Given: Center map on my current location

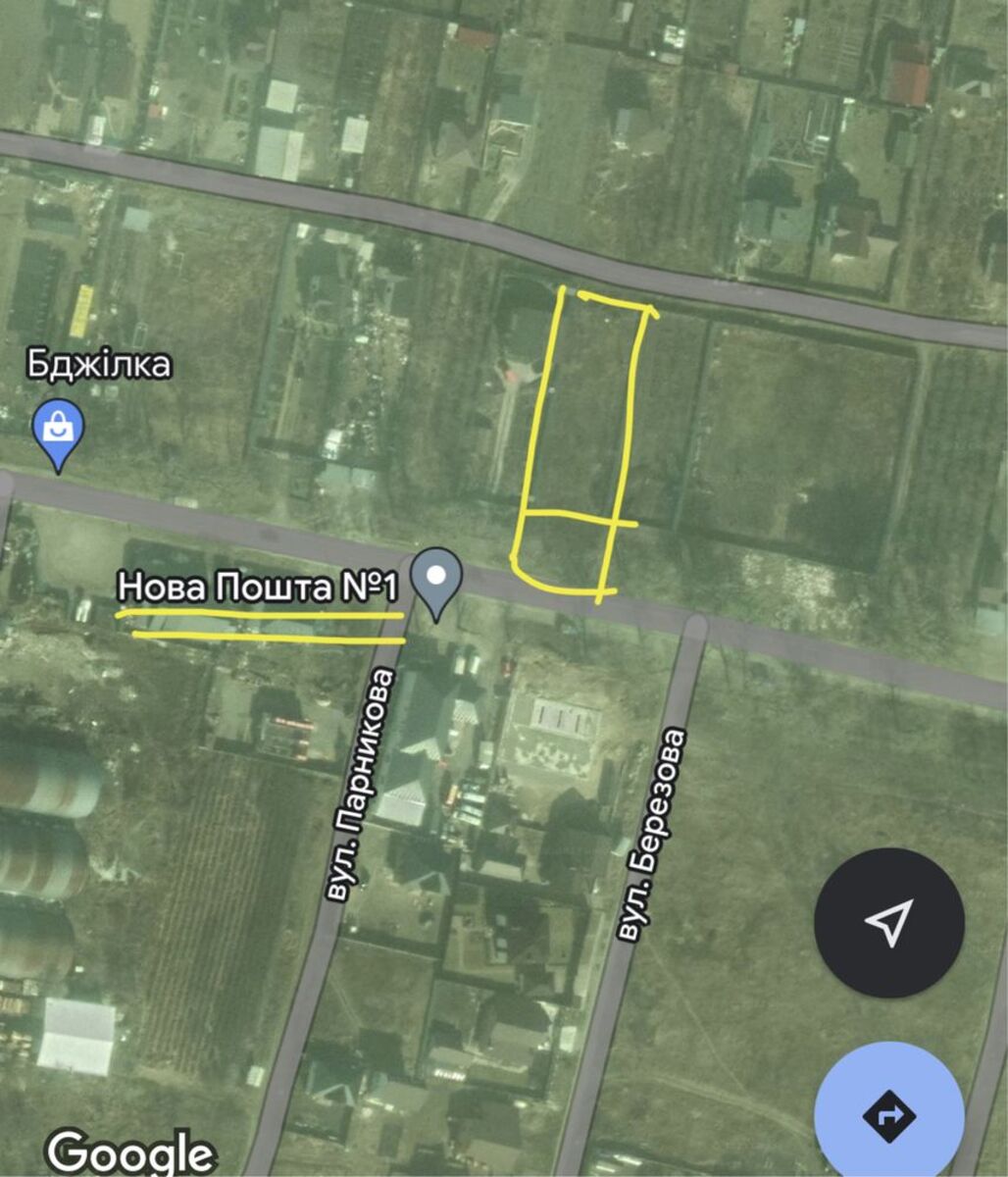Looking at the screenshot, I should click(888, 923).
